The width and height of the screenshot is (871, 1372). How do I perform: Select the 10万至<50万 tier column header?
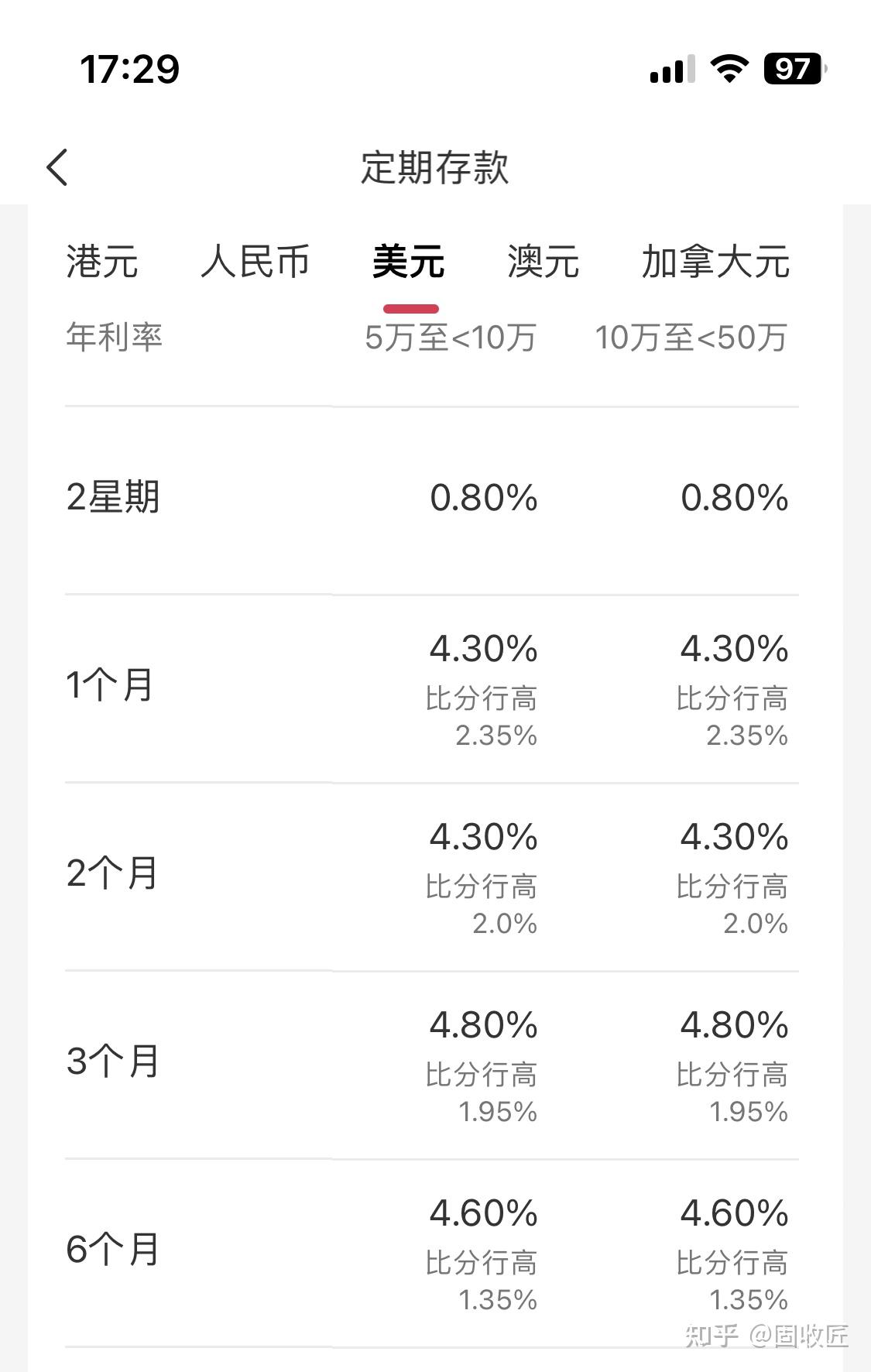[690, 336]
